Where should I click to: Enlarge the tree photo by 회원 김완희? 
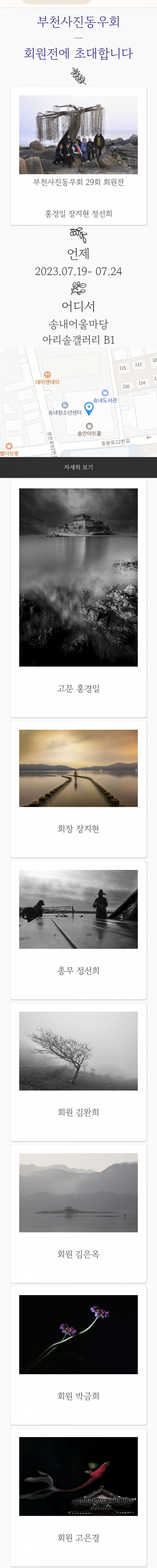(78, 1051)
